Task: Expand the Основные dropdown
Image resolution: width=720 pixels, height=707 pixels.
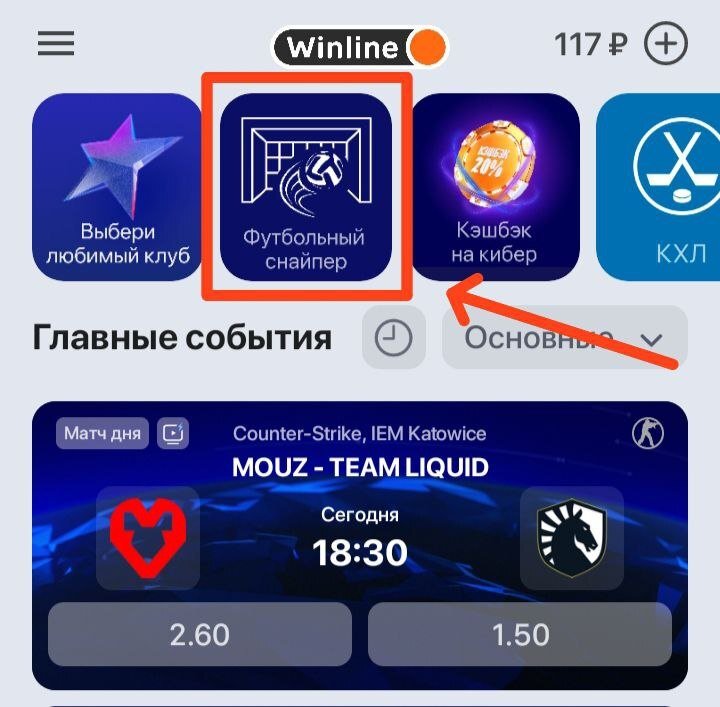Action: point(565,338)
